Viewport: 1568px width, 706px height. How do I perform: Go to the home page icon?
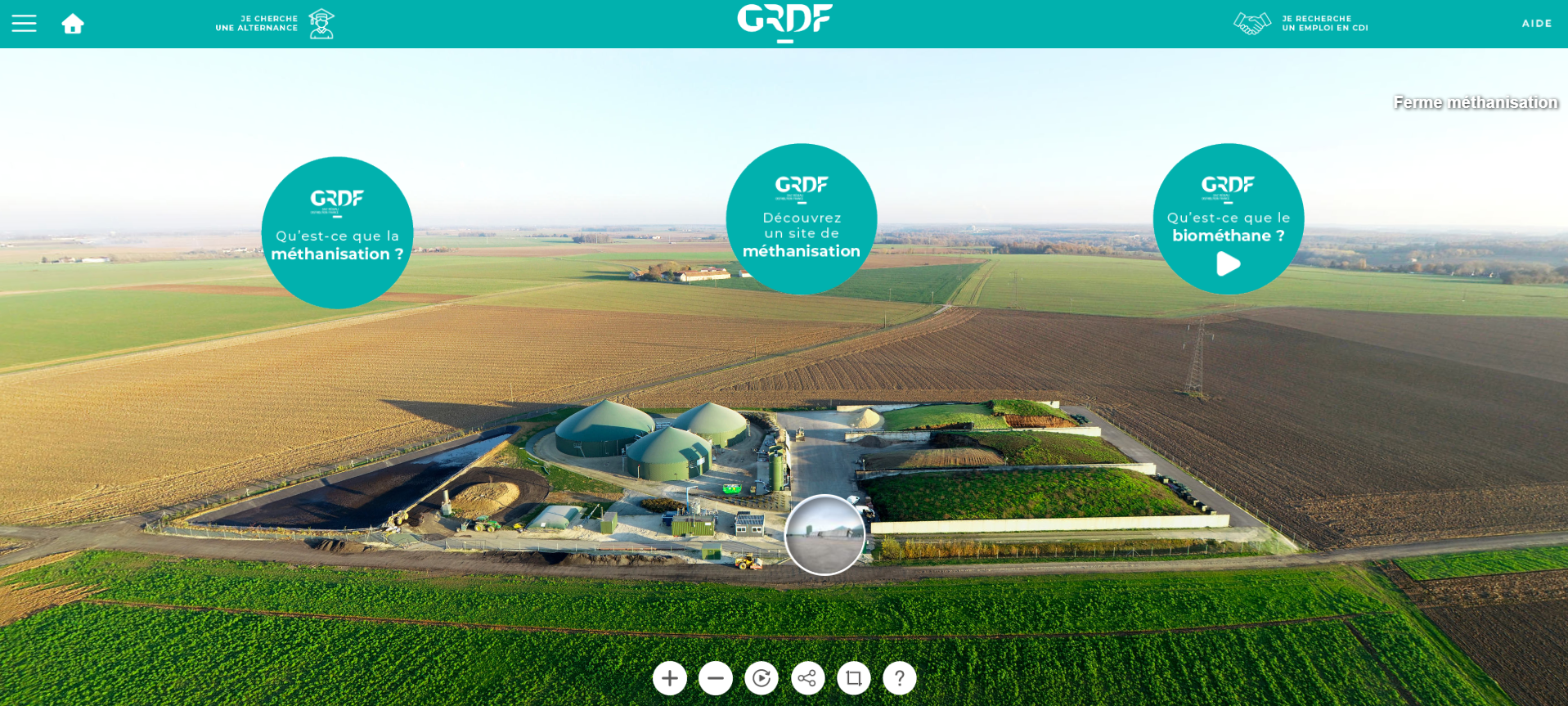coord(73,24)
